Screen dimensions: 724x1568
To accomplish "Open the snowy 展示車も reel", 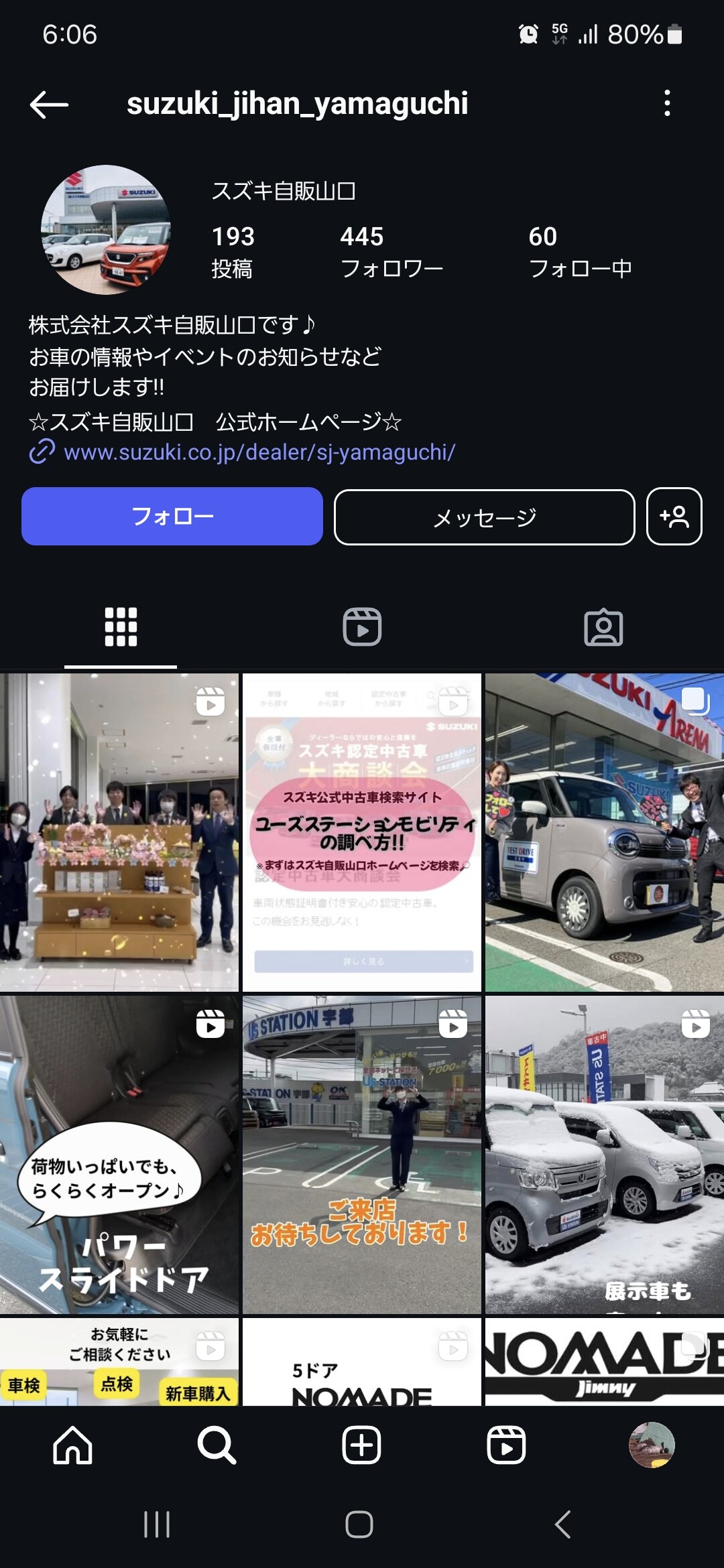I will (603, 1154).
